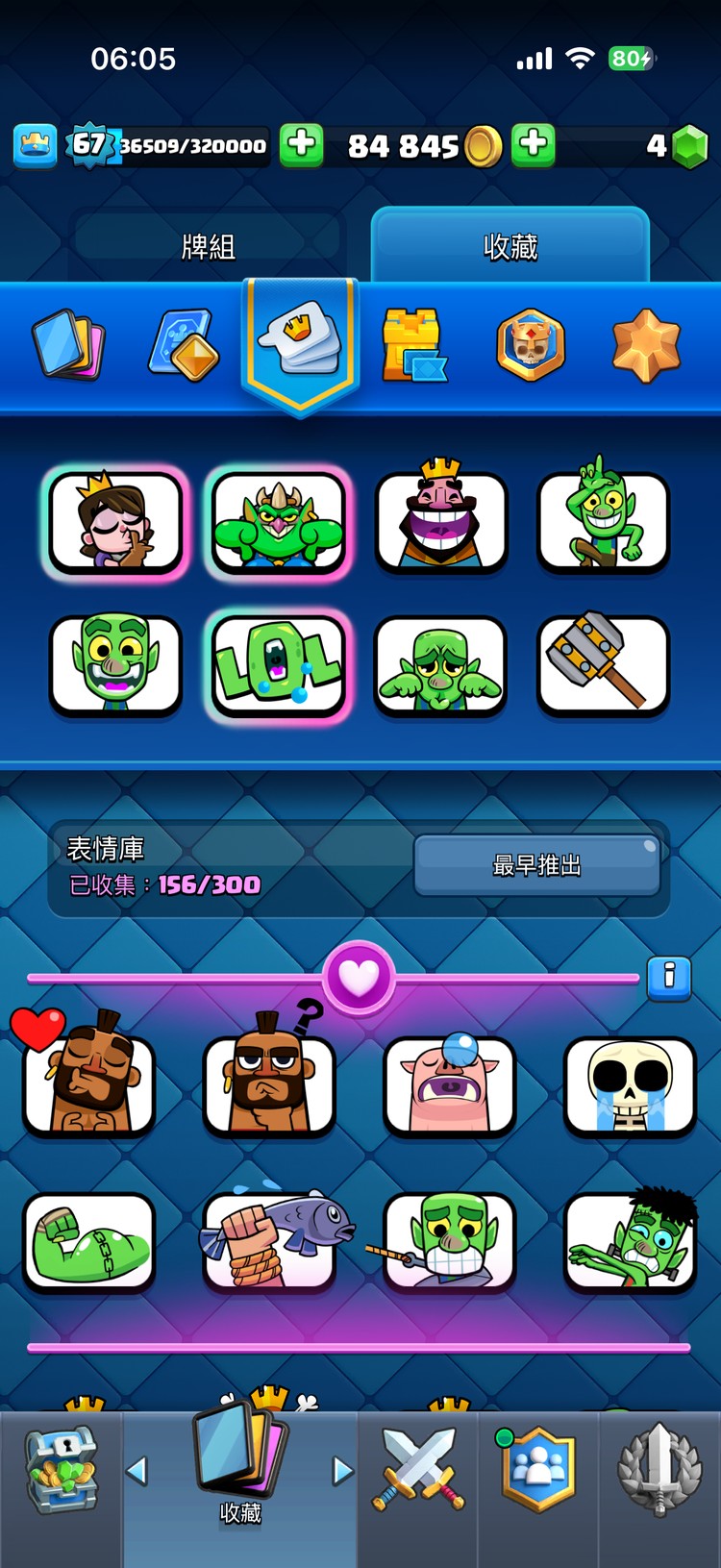The width and height of the screenshot is (721, 1568).
Task: Open the clan social tab
Action: 537,1469
